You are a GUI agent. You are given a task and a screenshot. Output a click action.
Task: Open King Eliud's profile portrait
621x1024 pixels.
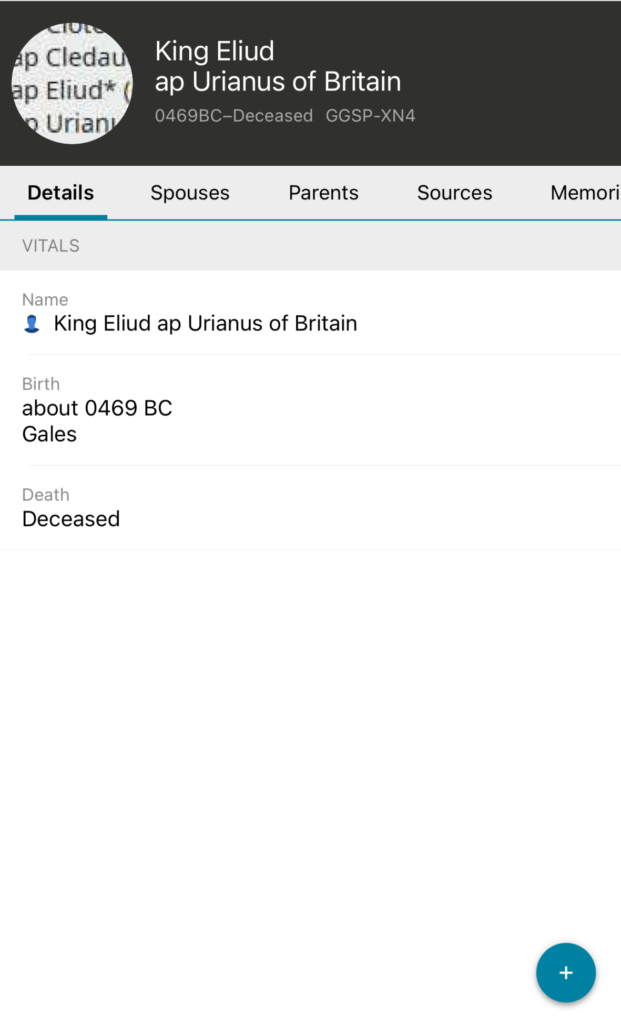(71, 84)
